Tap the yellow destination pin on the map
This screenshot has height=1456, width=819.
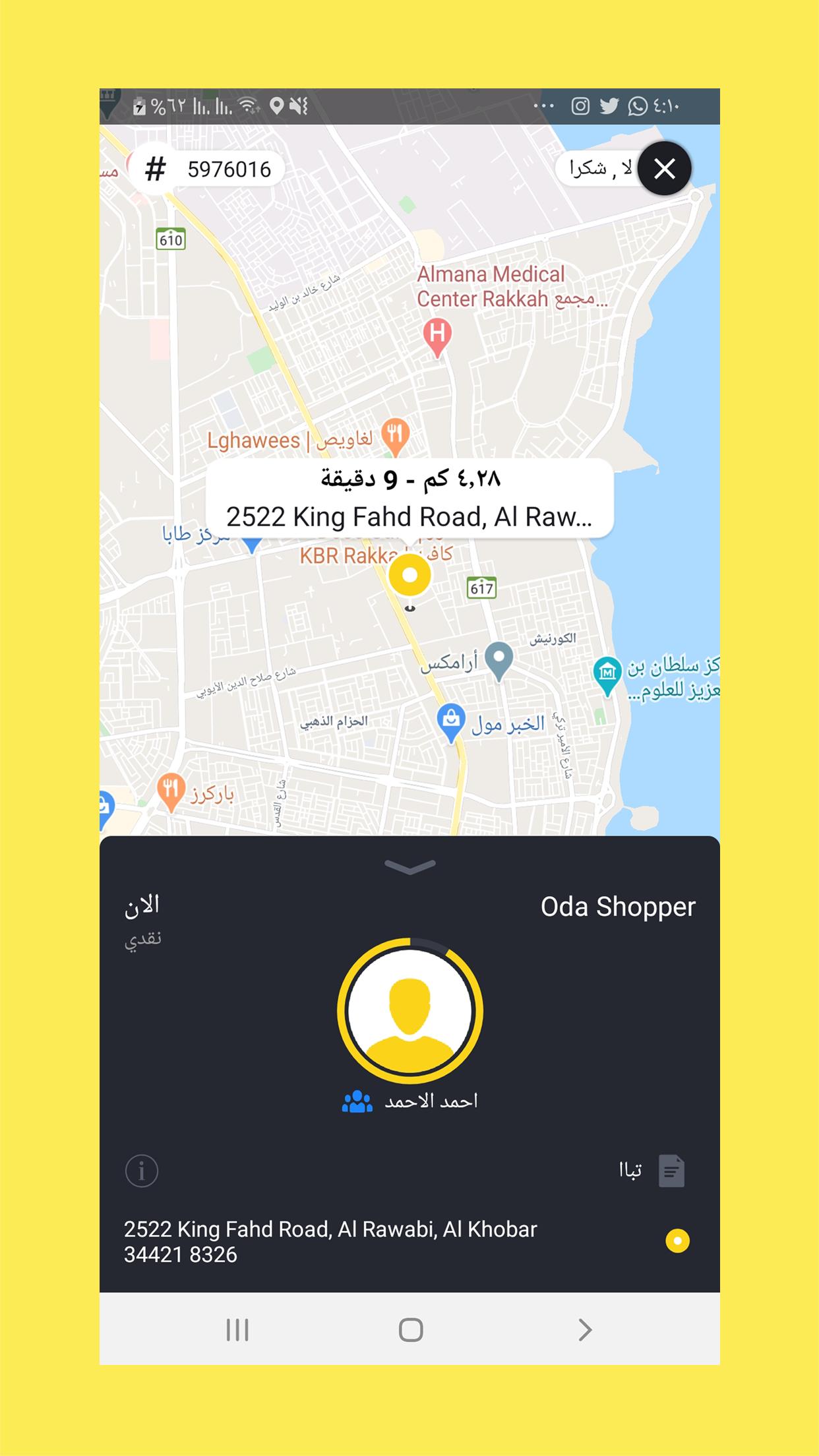pyautogui.click(x=409, y=575)
